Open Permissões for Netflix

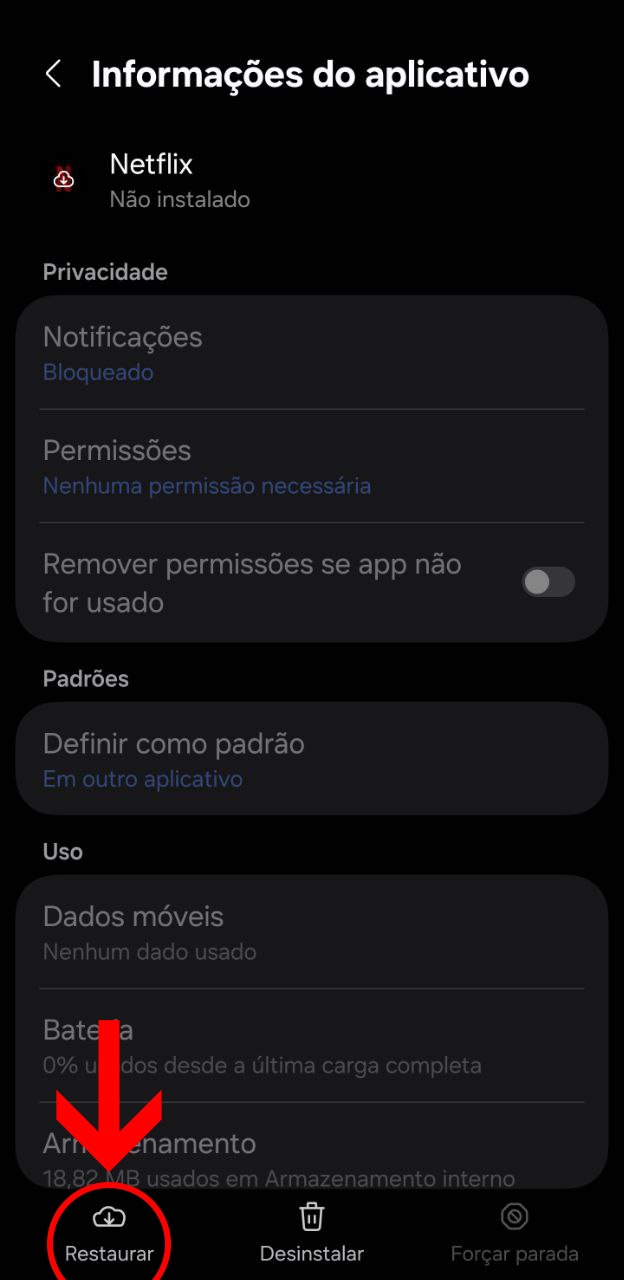coord(311,467)
